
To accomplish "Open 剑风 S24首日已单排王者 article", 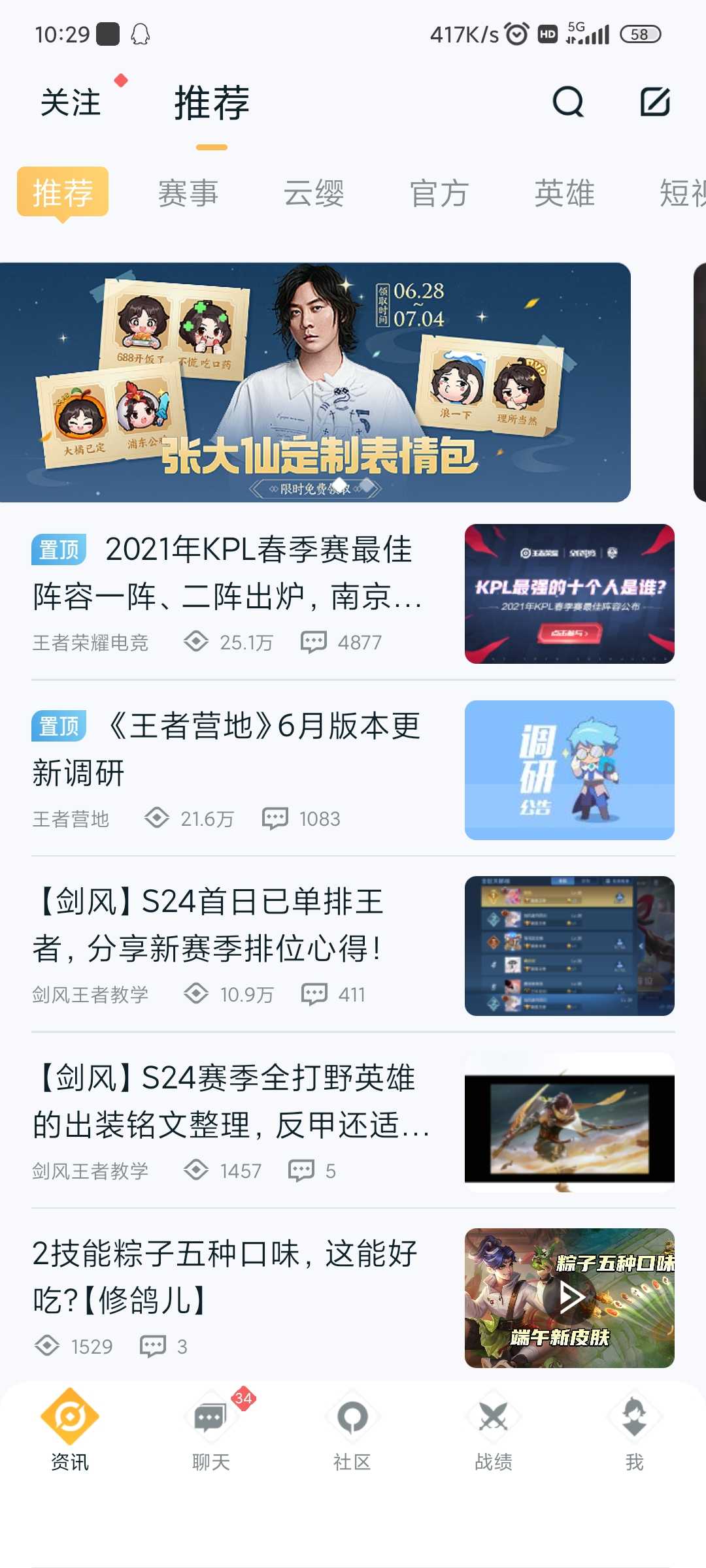I will point(353,945).
